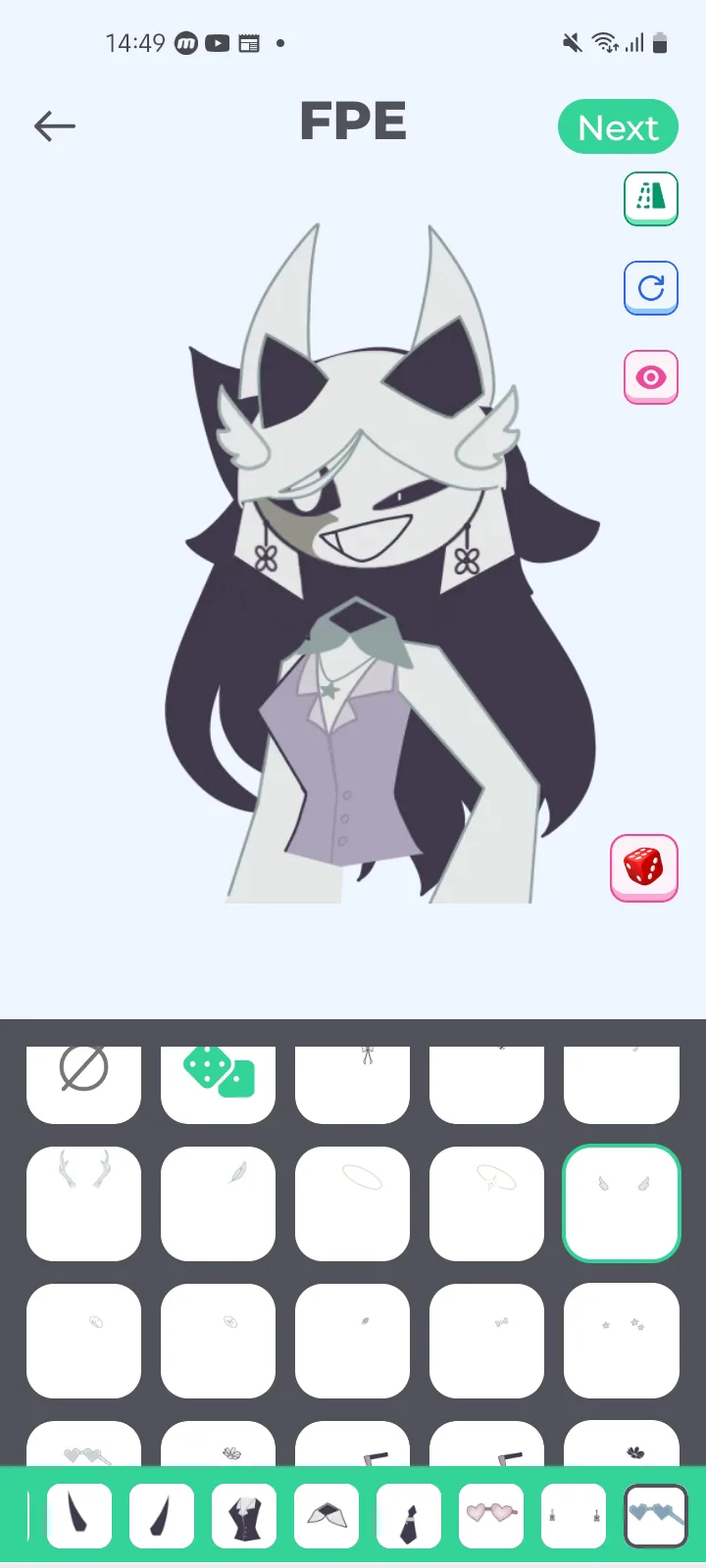Open the necktie category tab
Viewport: 706px width, 1568px height.
pos(409,1517)
